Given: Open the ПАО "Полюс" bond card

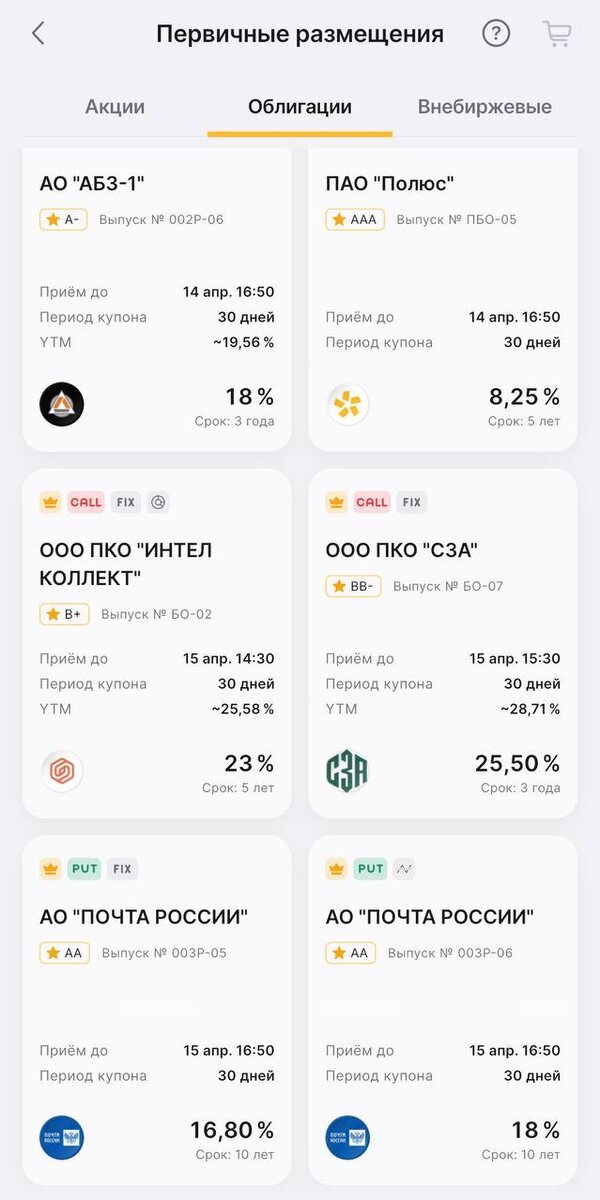Looking at the screenshot, I should click(x=442, y=300).
